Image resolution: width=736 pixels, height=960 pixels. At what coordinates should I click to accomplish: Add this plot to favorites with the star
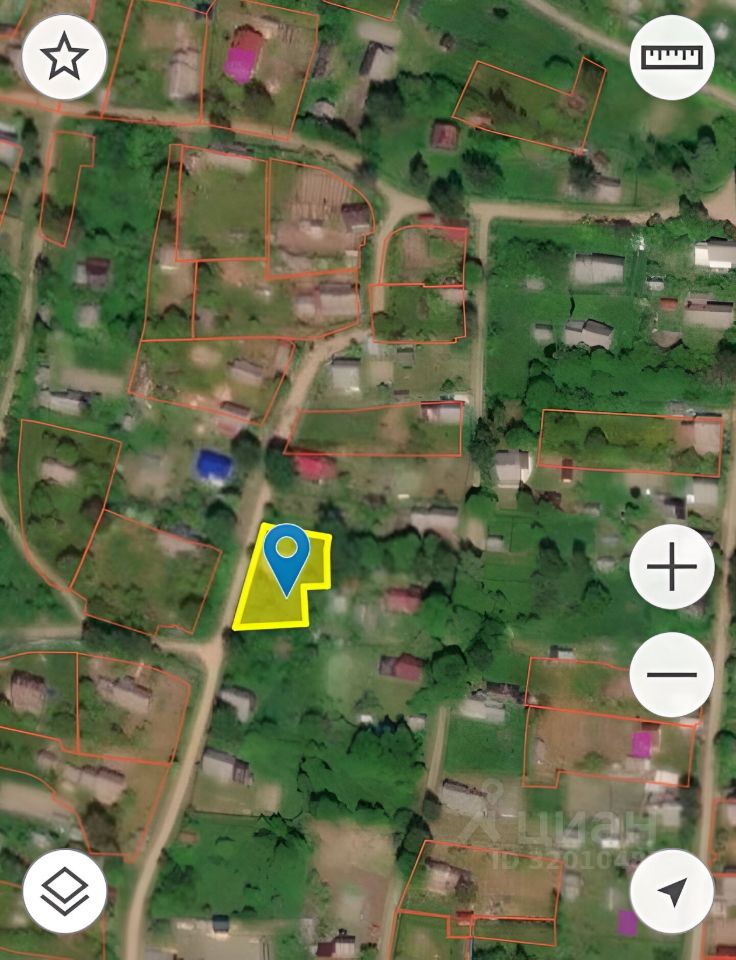[x=64, y=58]
